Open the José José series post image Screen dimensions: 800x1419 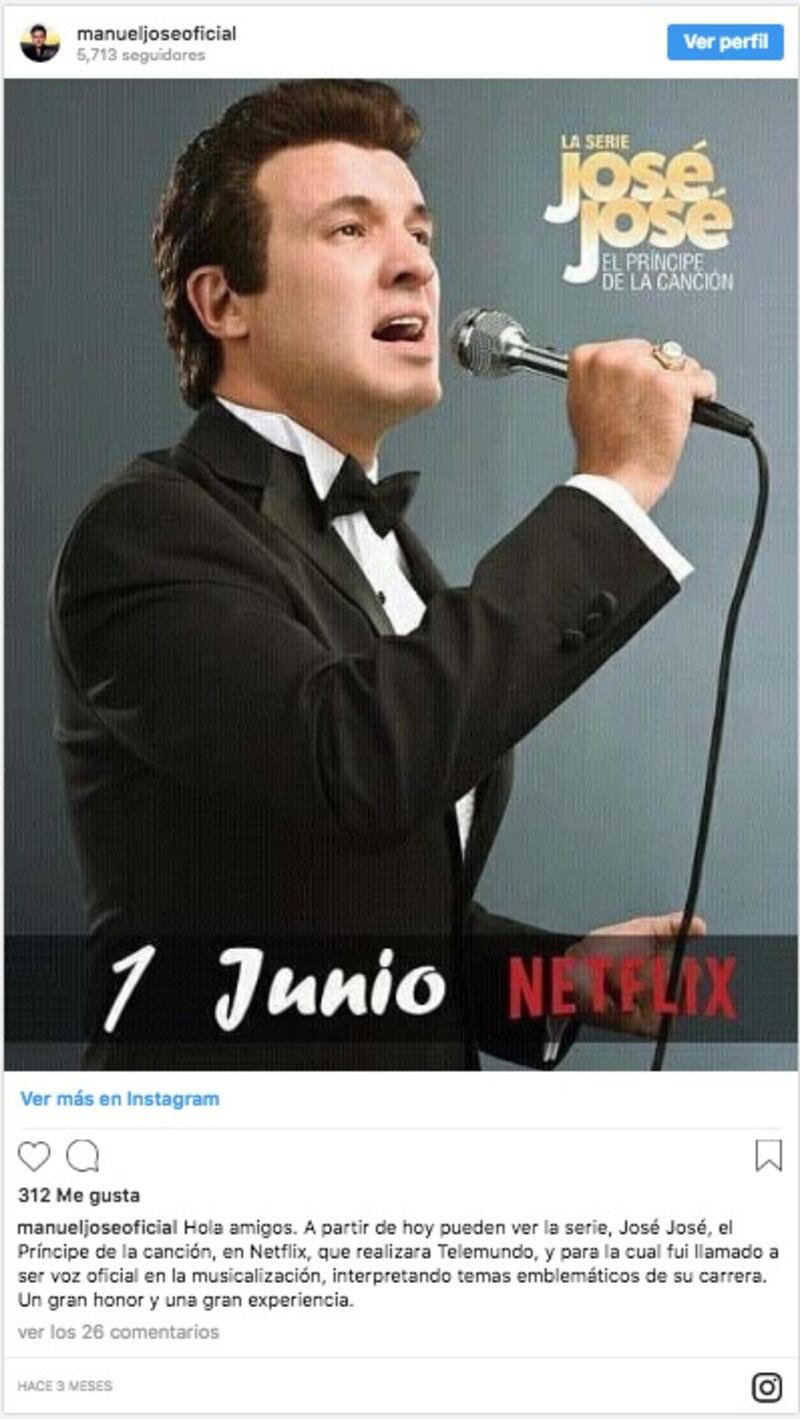(401, 575)
